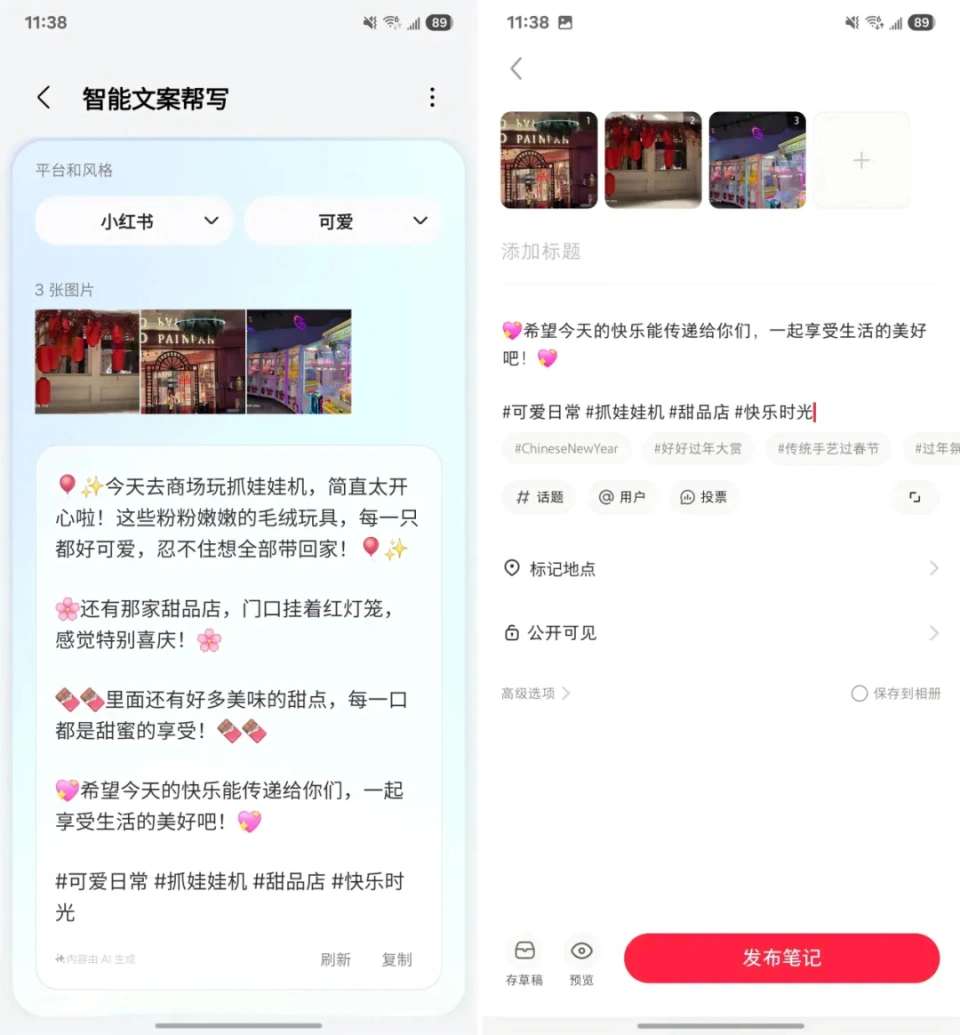Tap 刷新 to regenerate the caption
This screenshot has height=1035, width=960.
(335, 959)
